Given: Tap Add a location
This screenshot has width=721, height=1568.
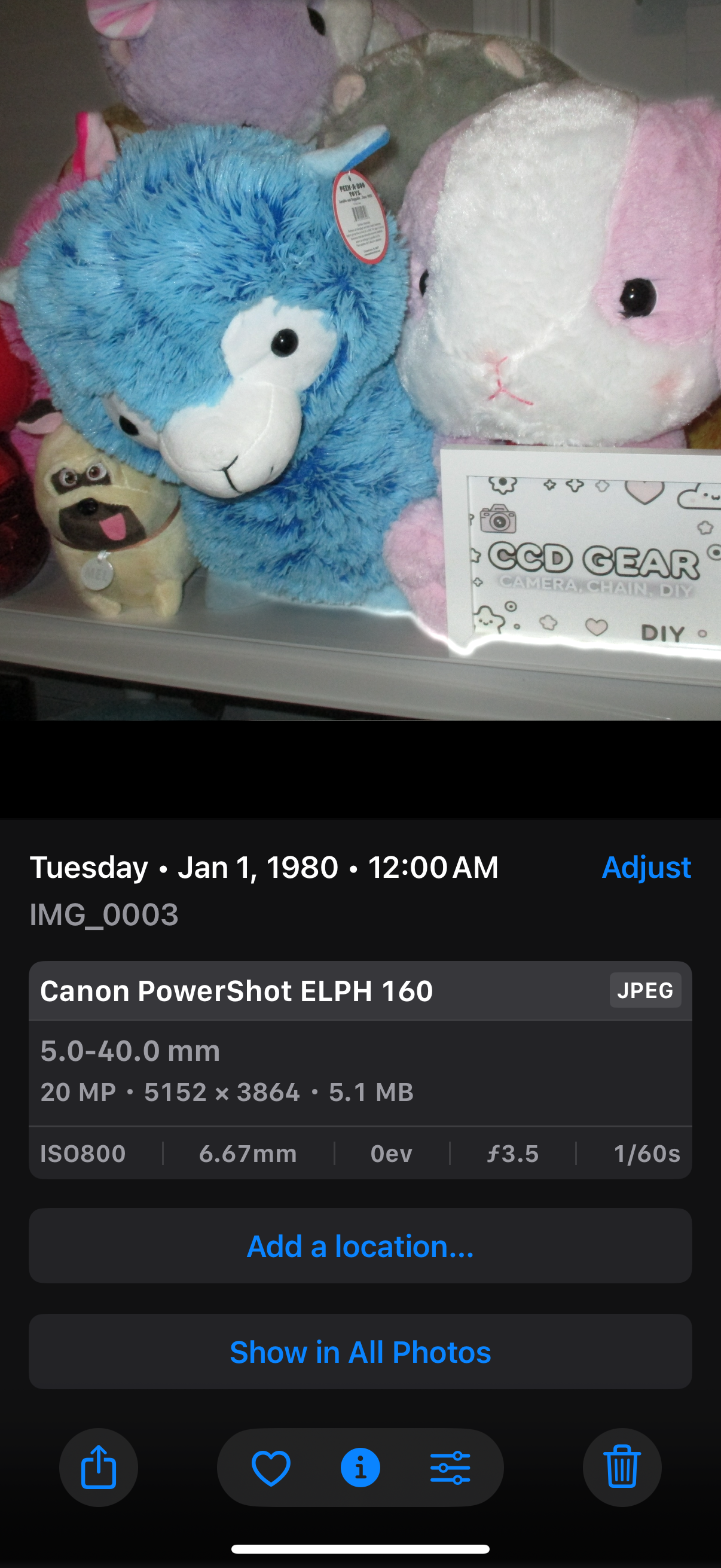Looking at the screenshot, I should click(x=360, y=1246).
